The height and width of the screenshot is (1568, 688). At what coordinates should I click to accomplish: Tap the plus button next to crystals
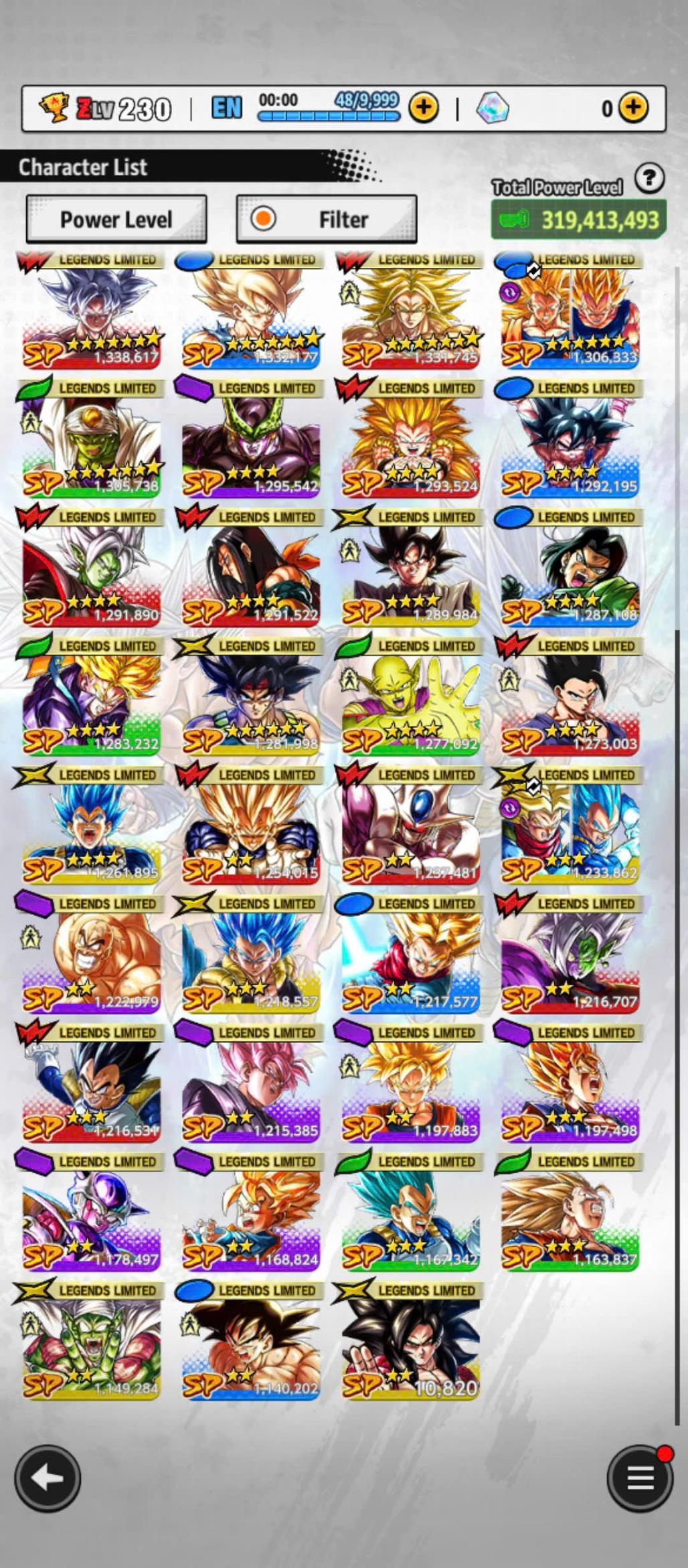pyautogui.click(x=632, y=108)
